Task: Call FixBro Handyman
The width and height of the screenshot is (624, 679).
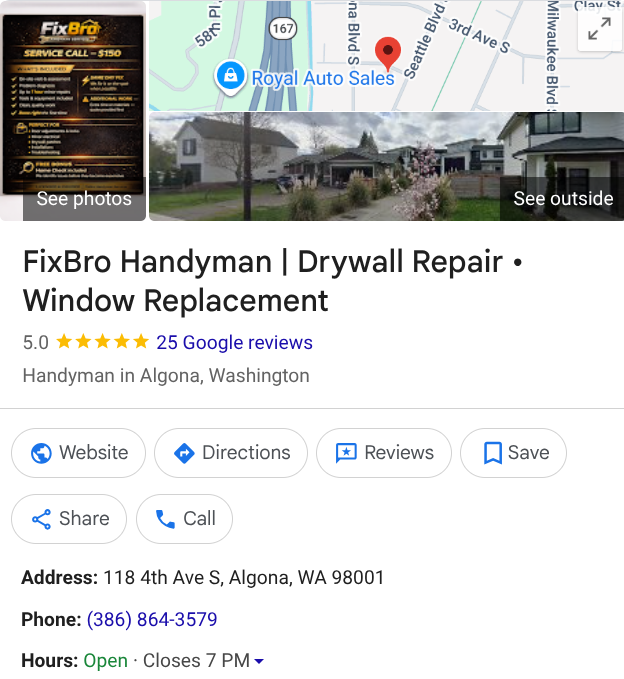Action: pos(184,518)
